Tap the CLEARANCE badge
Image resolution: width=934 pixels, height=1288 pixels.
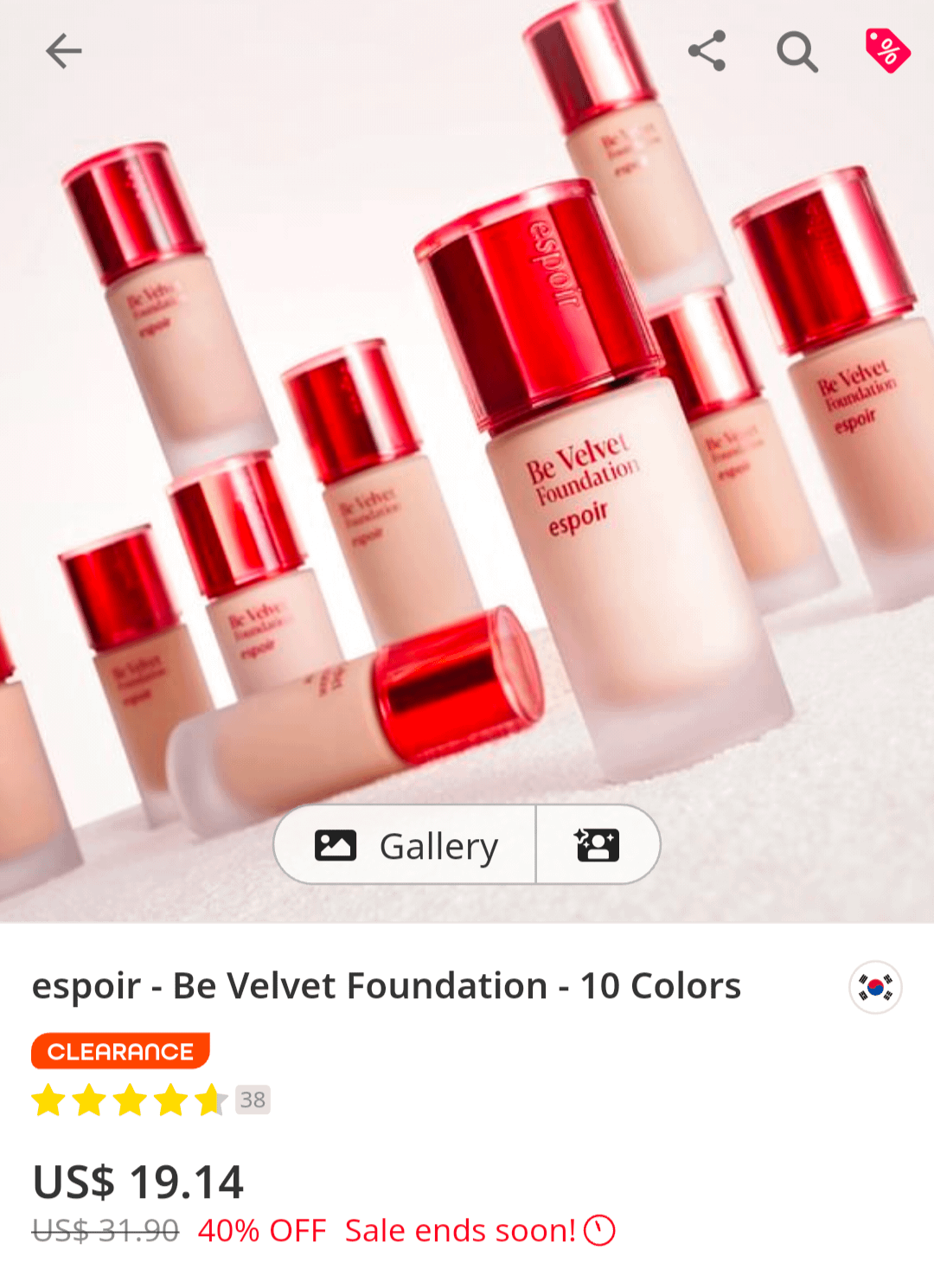tap(120, 1051)
